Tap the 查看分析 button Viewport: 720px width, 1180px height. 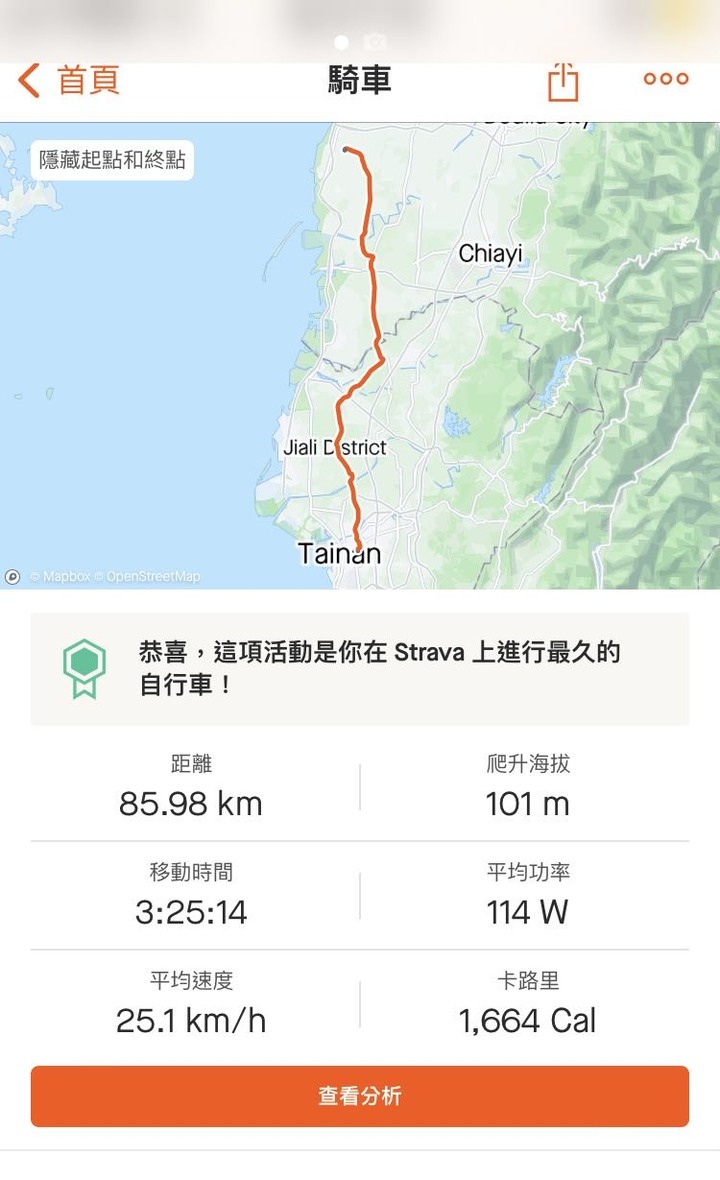[x=360, y=1096]
